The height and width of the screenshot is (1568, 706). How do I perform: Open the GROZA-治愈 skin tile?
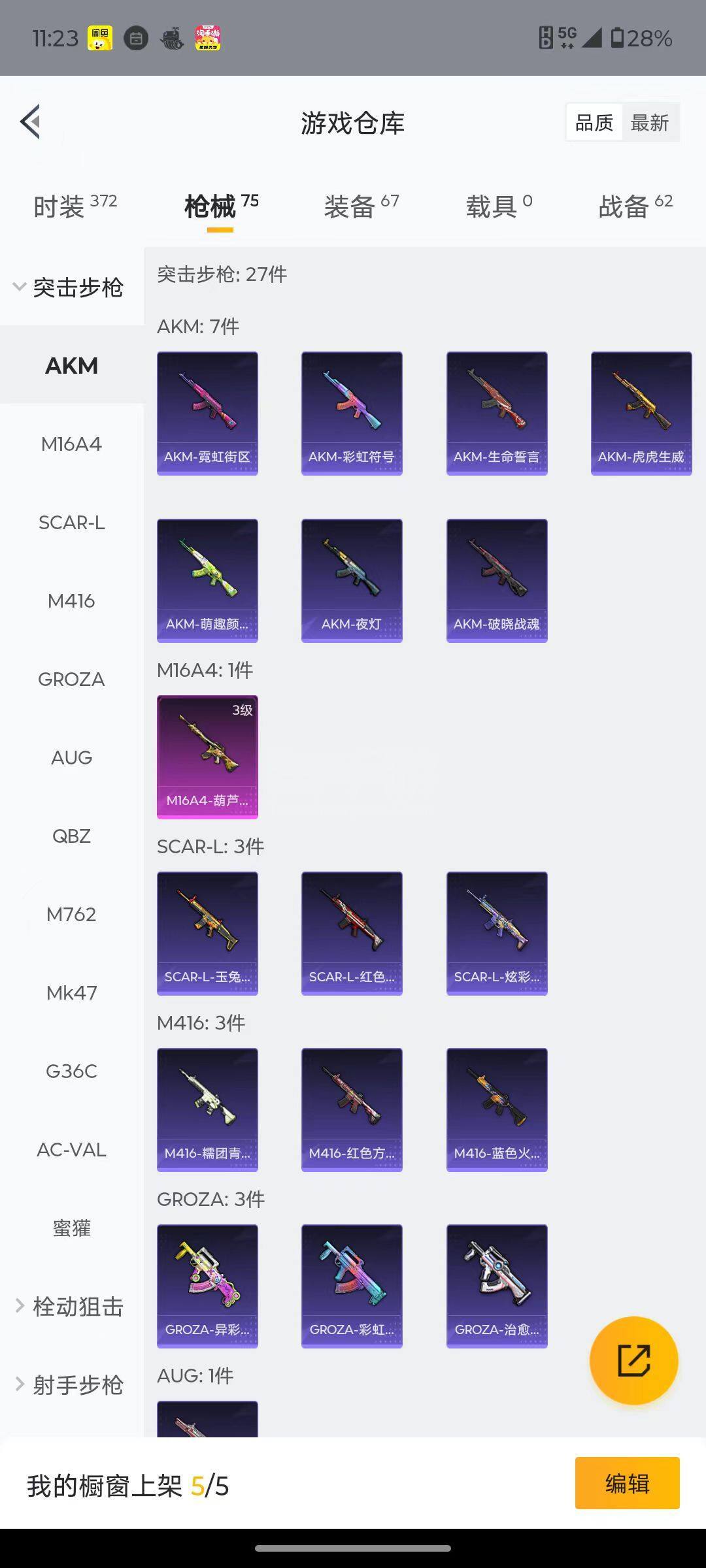[497, 1286]
